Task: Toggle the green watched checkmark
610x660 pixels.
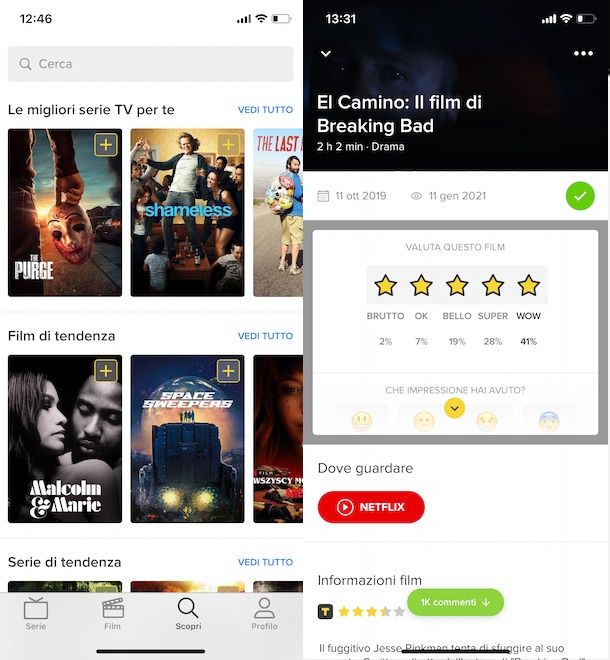Action: (580, 195)
